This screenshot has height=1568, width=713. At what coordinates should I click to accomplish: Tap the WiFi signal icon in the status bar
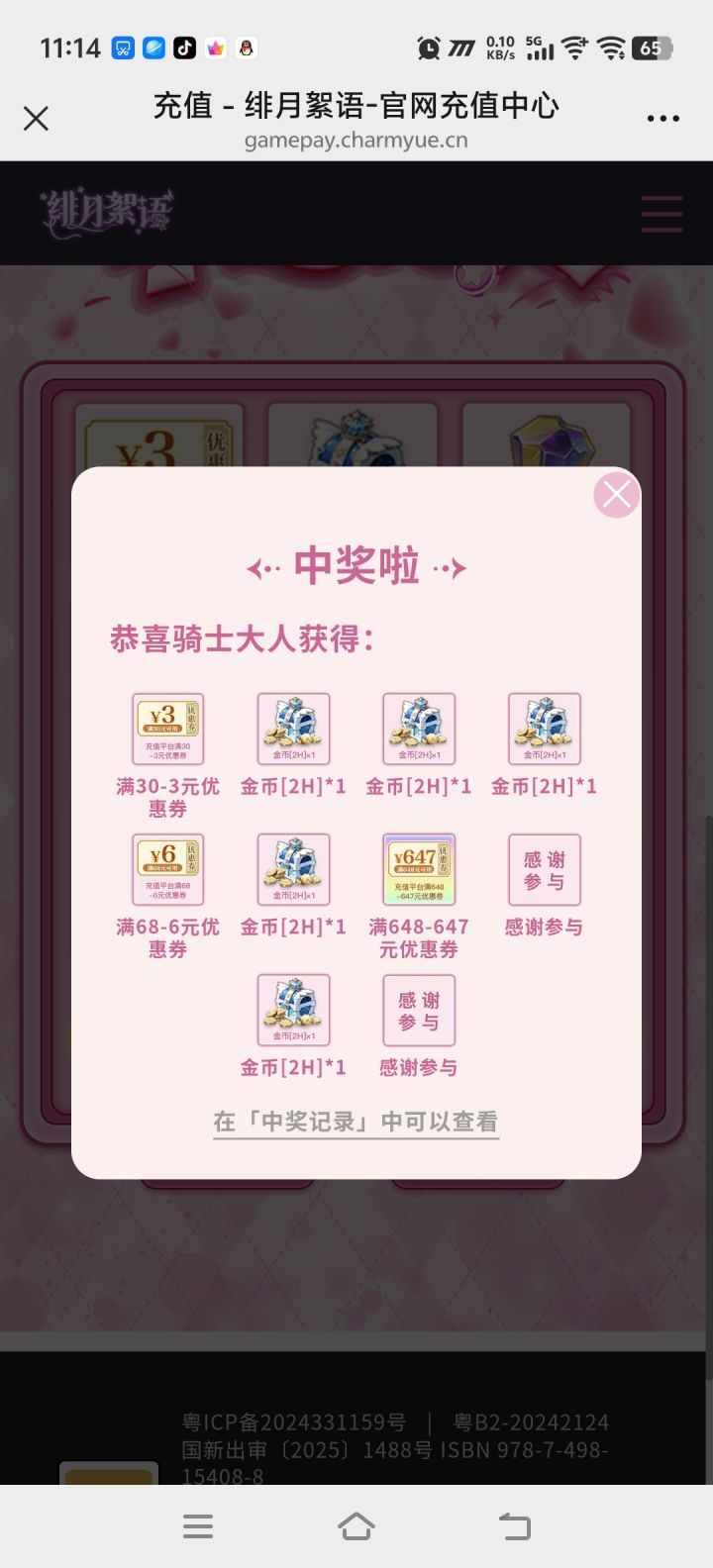575,45
